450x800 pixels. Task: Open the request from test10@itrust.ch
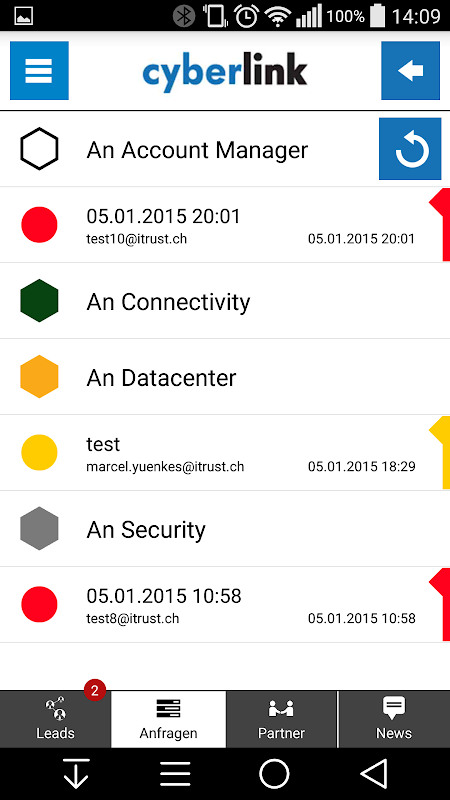[x=225, y=225]
